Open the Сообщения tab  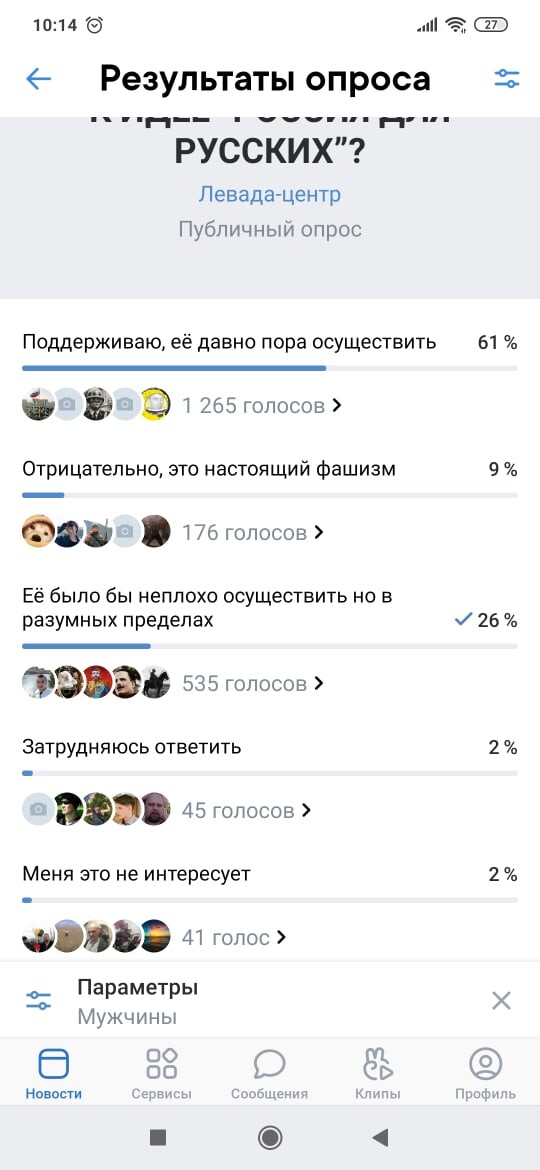pyautogui.click(x=269, y=1073)
